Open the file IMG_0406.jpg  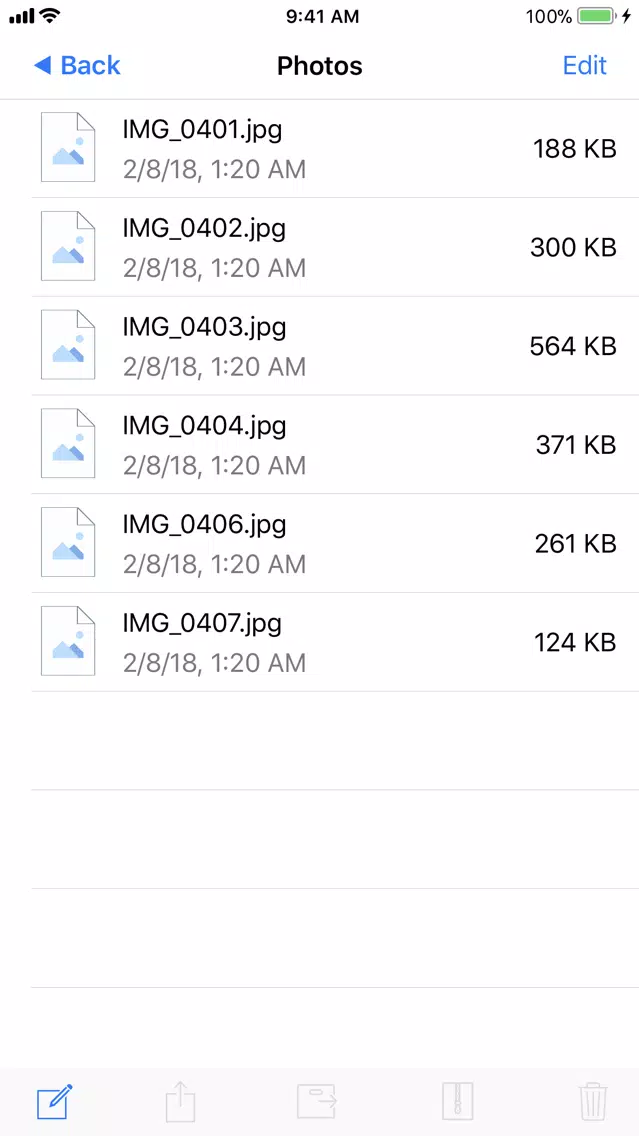(x=320, y=543)
